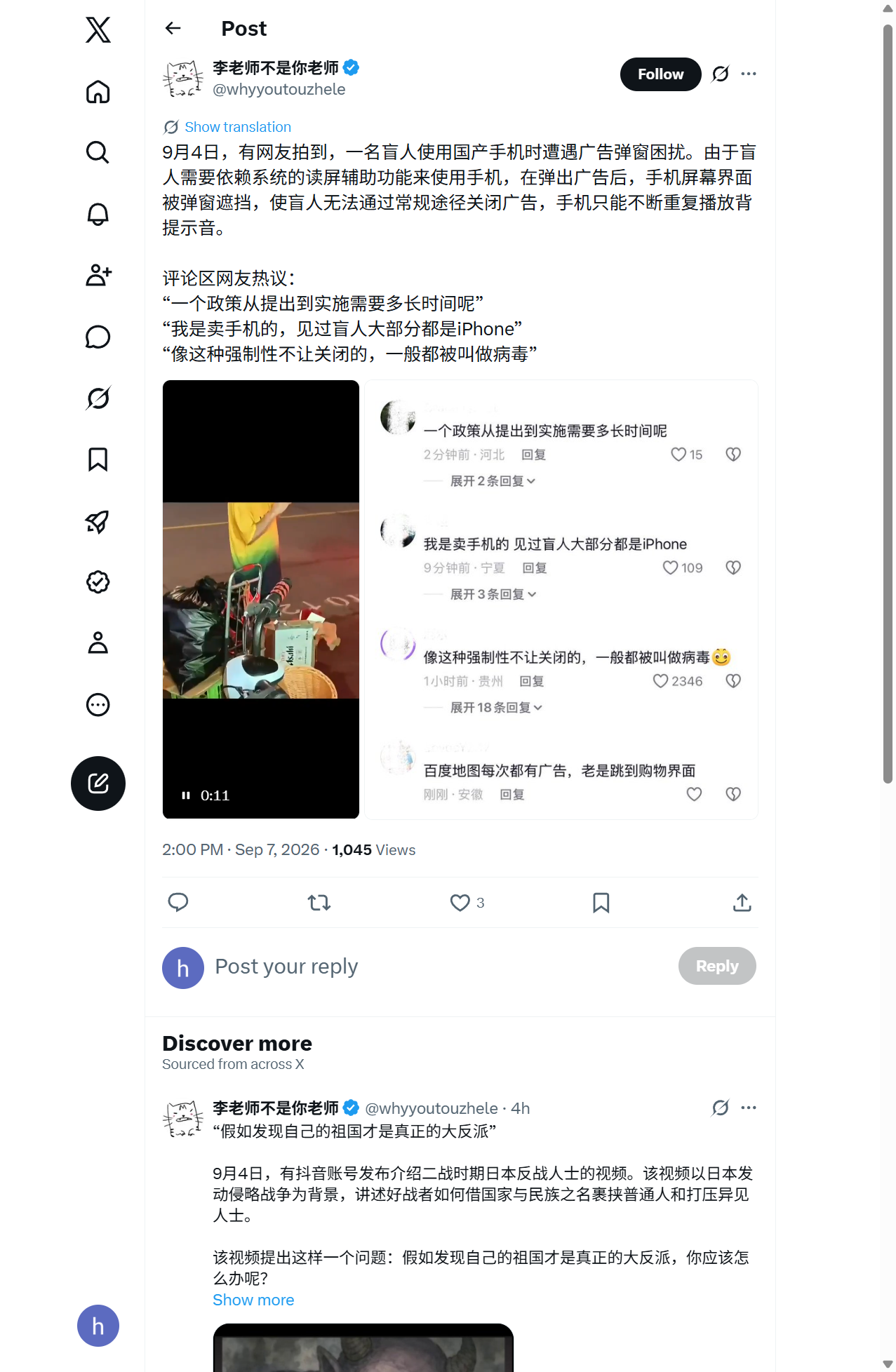Share the main post

pos(742,903)
